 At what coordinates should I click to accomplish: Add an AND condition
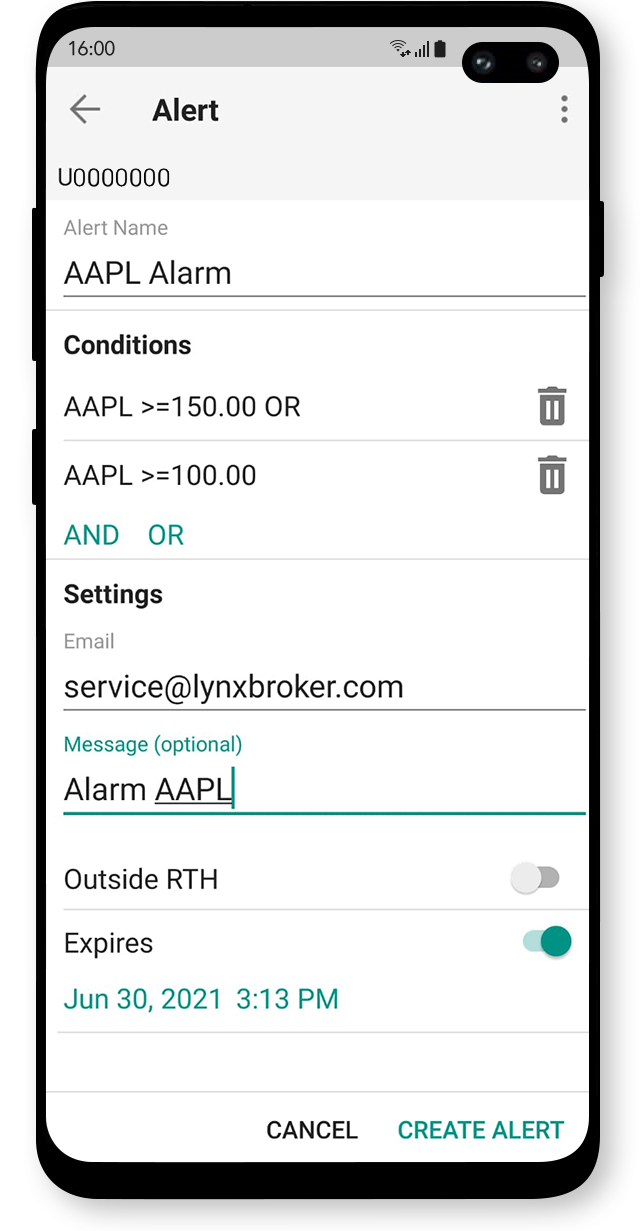(x=91, y=535)
